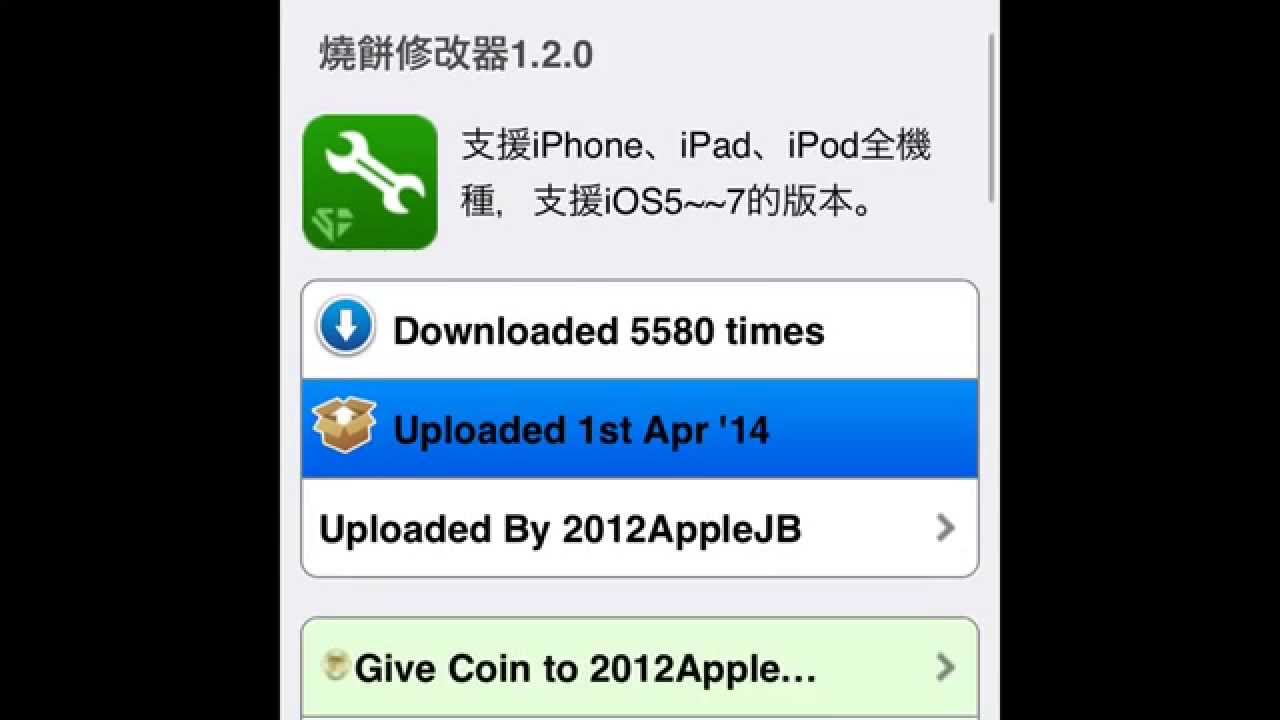Select the Uploaded 1st Apr '14 row
The height and width of the screenshot is (720, 1280).
pos(639,429)
